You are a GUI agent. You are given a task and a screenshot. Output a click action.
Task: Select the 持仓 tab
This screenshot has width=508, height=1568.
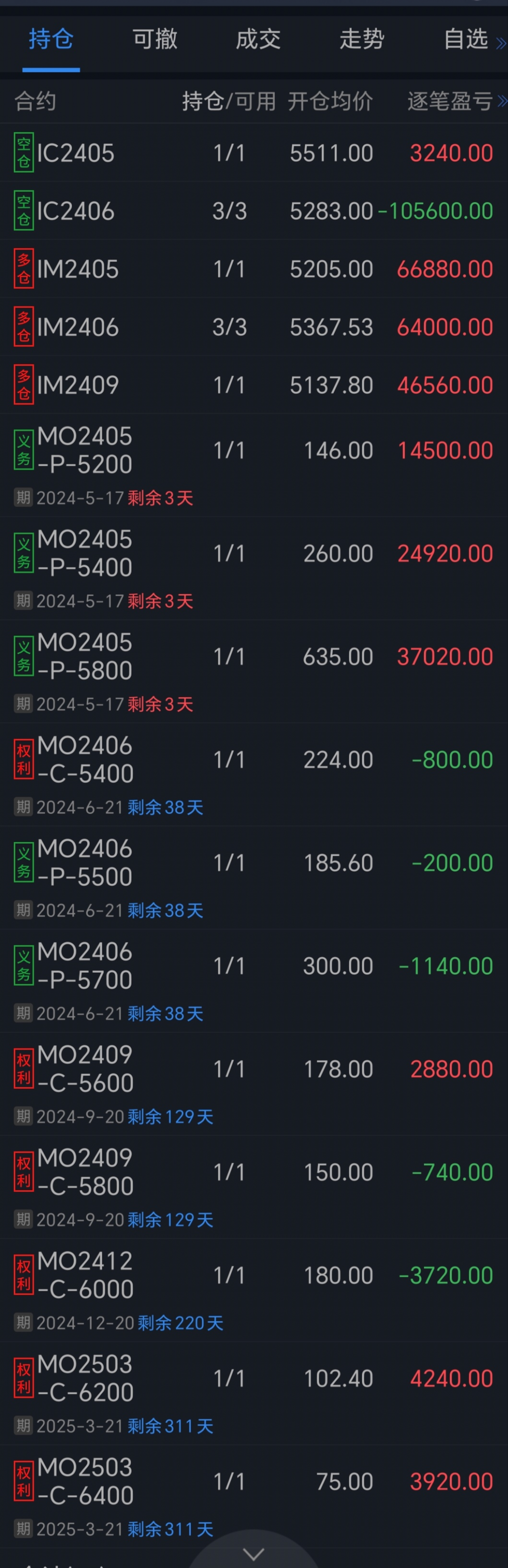[51, 40]
